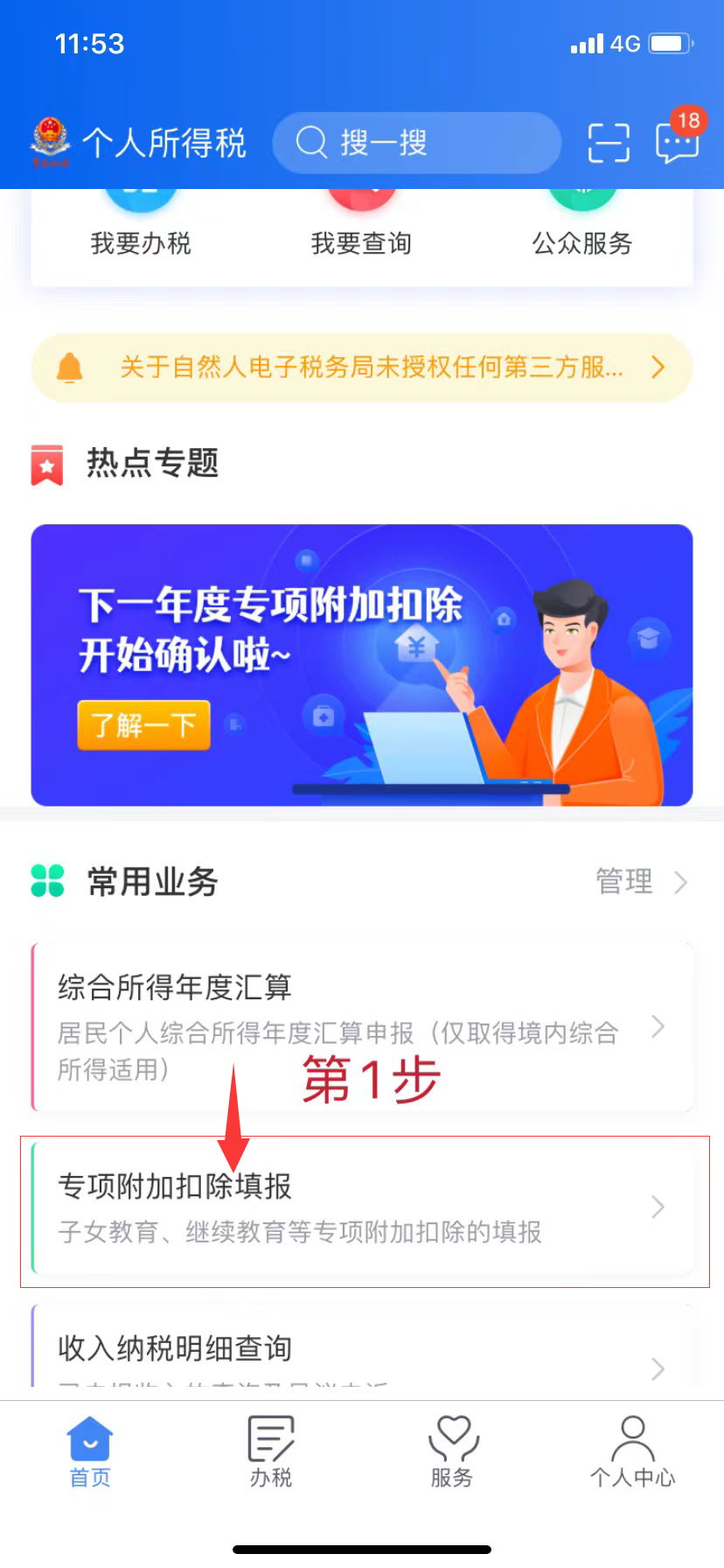The height and width of the screenshot is (1568, 724).
Task: Open the QR scan icon
Action: click(x=608, y=143)
